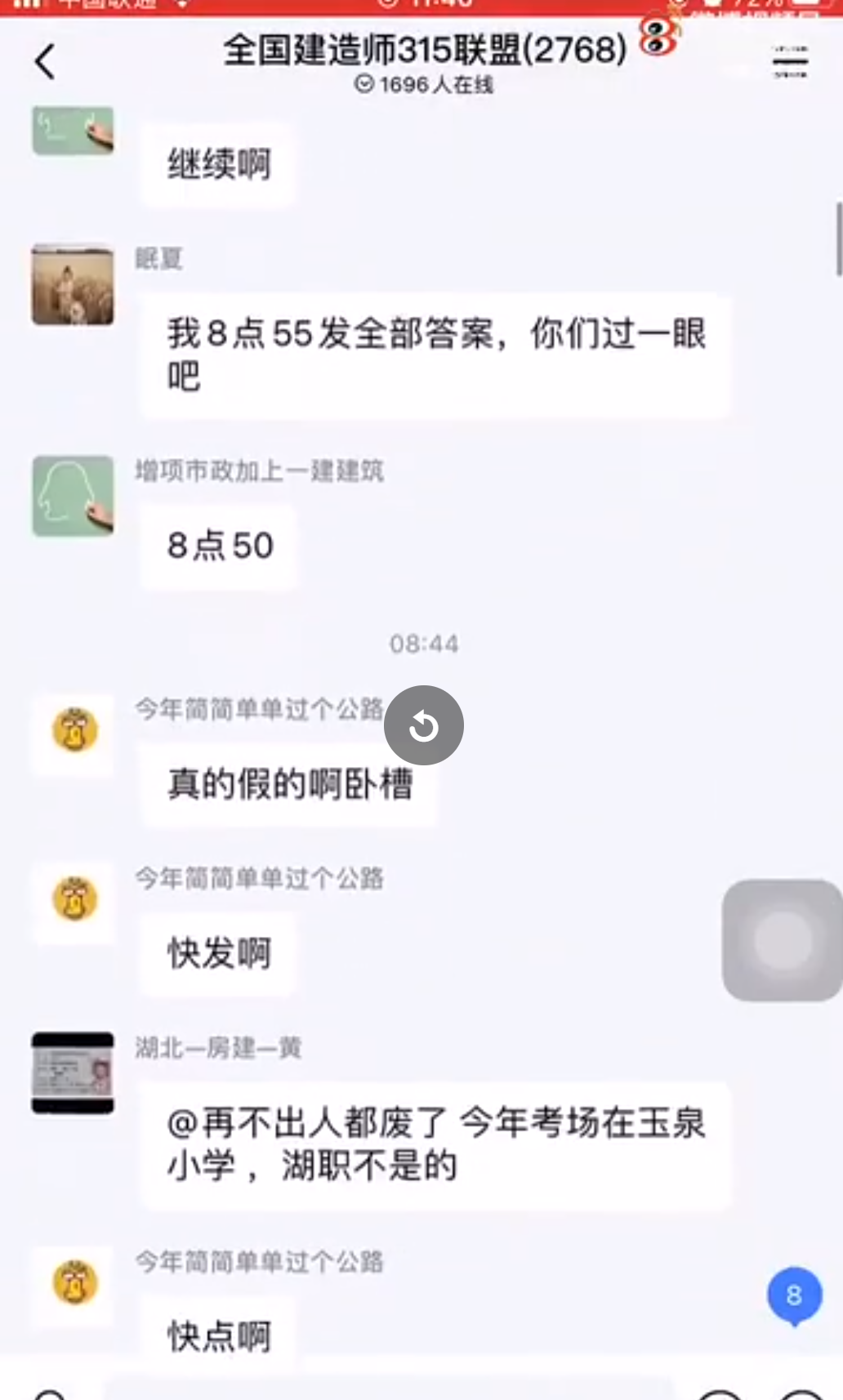Open avatar of 湖北一房建一黄
Viewport: 843px width, 1400px height.
(73, 1072)
